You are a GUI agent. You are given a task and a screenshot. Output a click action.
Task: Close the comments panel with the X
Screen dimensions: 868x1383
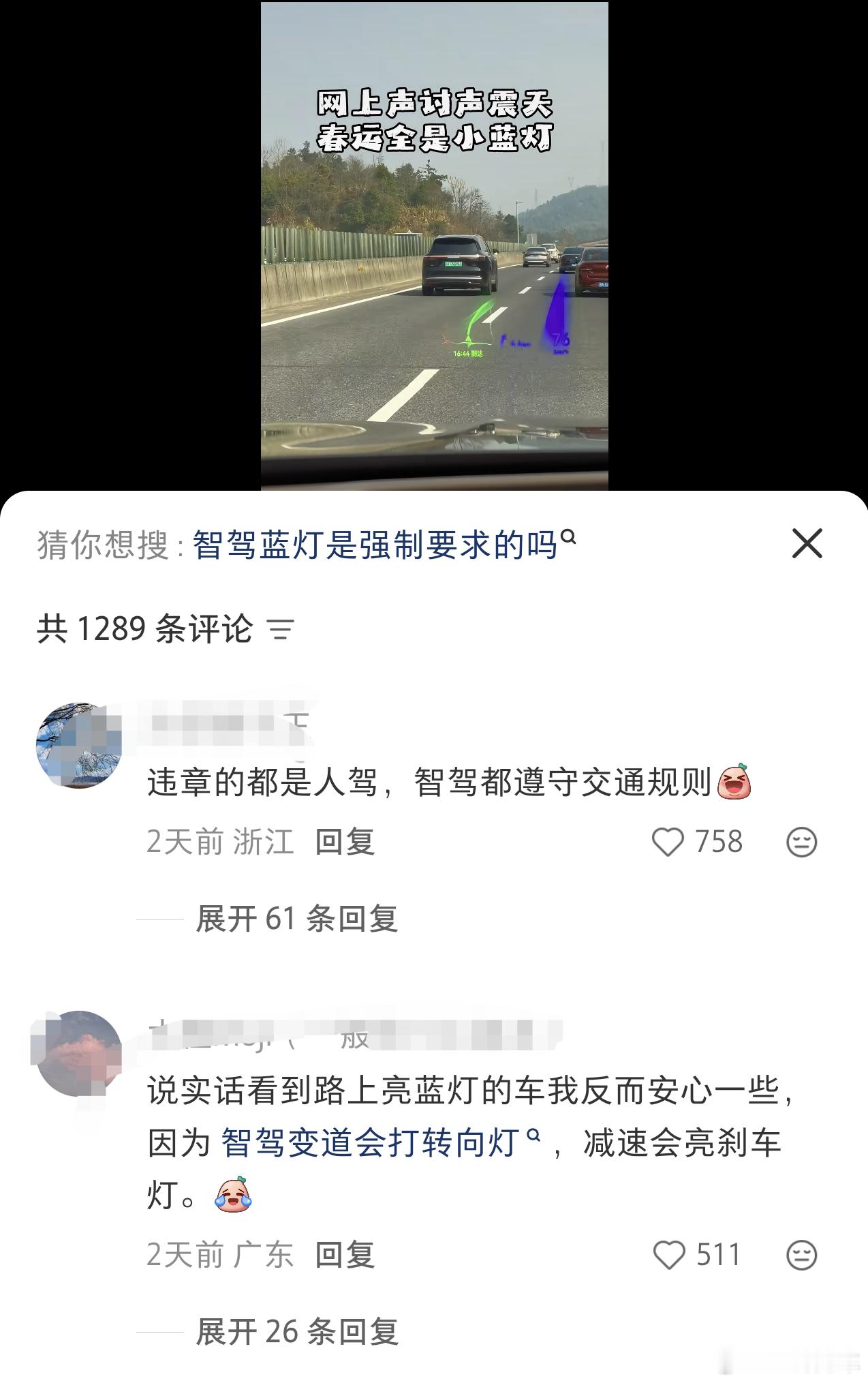click(x=807, y=544)
